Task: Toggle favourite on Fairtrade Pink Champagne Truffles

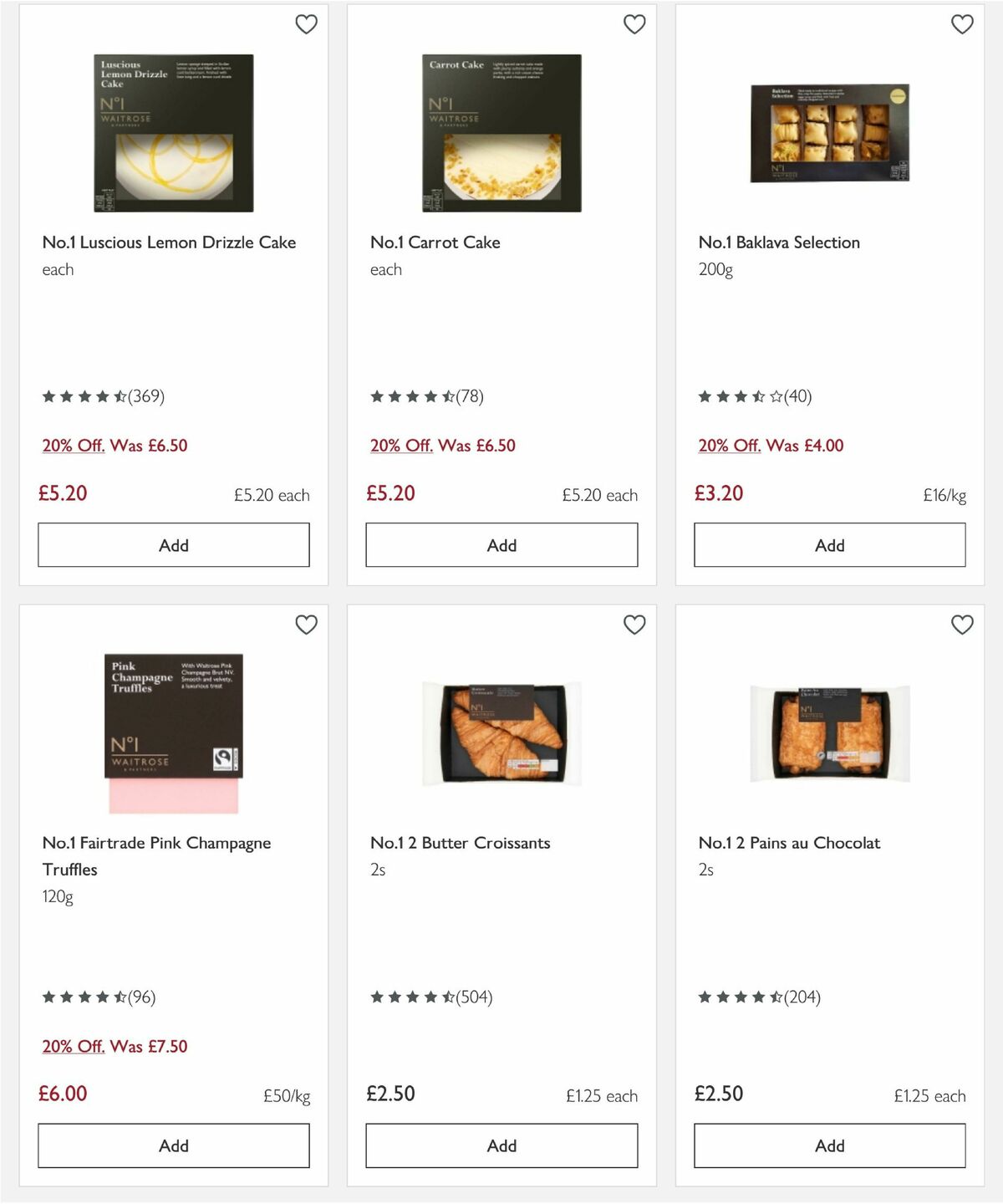Action: click(307, 625)
